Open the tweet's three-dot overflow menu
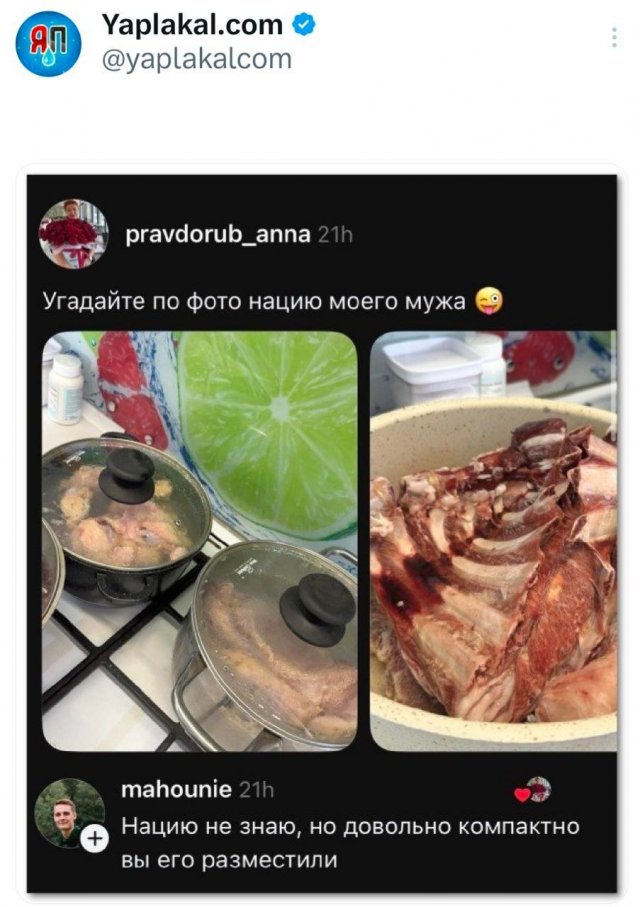 click(614, 38)
